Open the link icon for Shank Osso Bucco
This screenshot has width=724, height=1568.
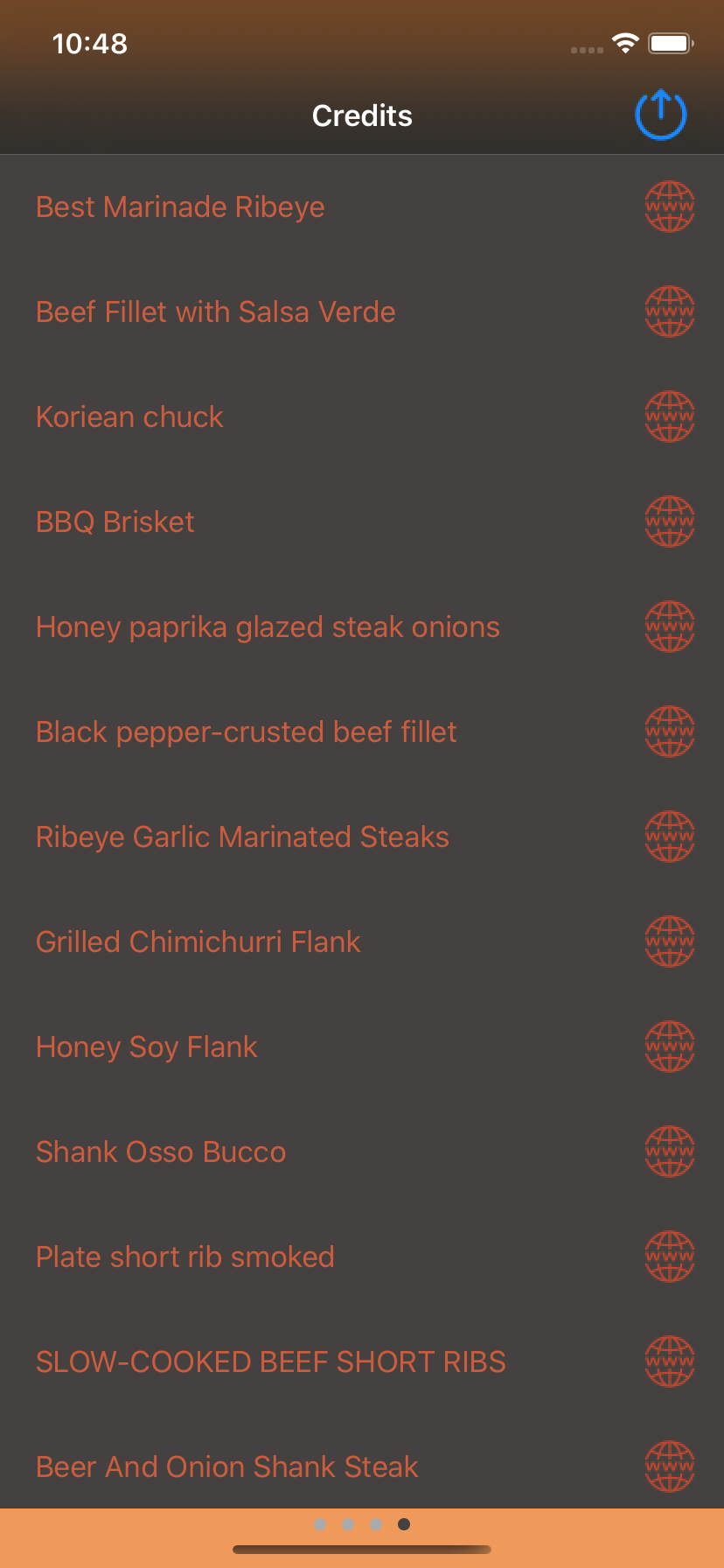coord(669,1151)
